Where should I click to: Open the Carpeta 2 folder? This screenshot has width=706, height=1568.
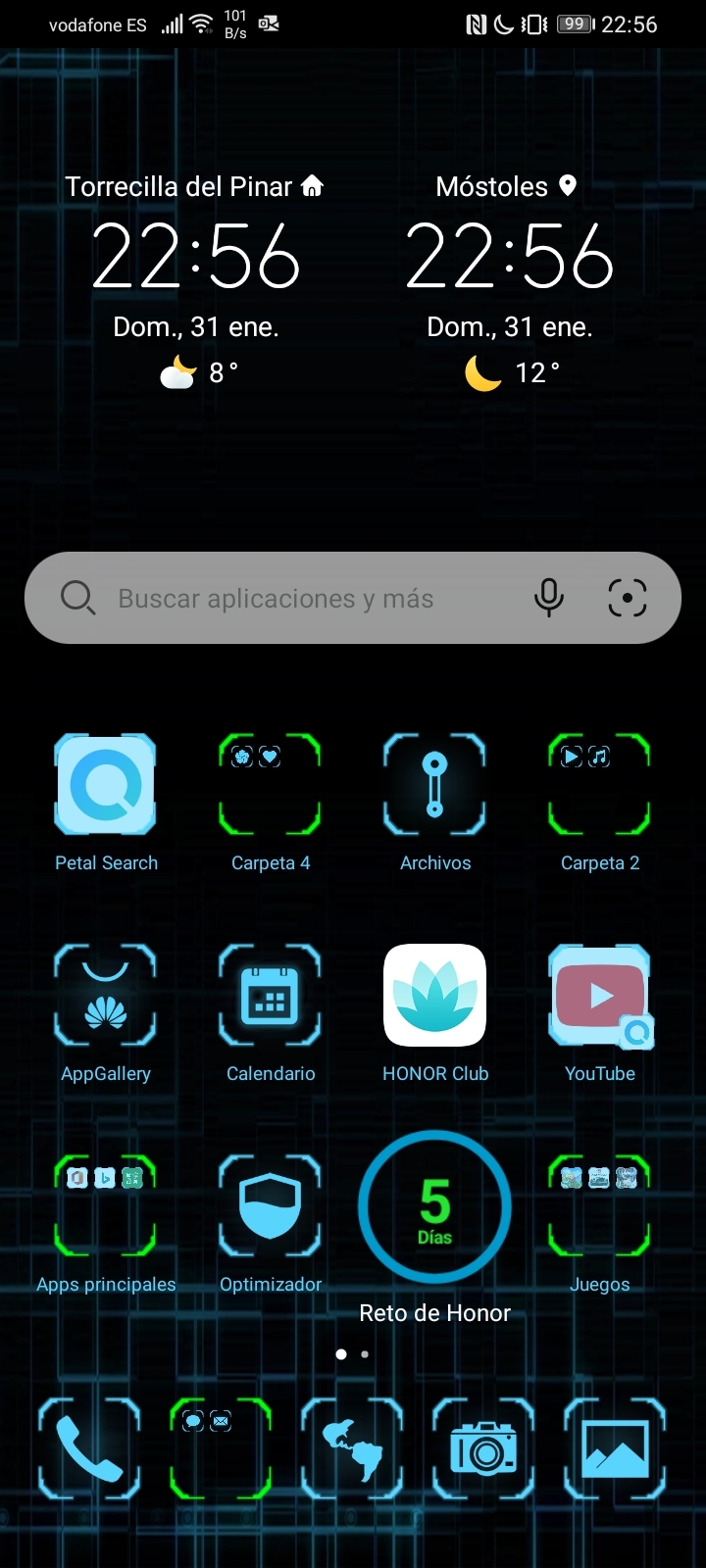(599, 785)
